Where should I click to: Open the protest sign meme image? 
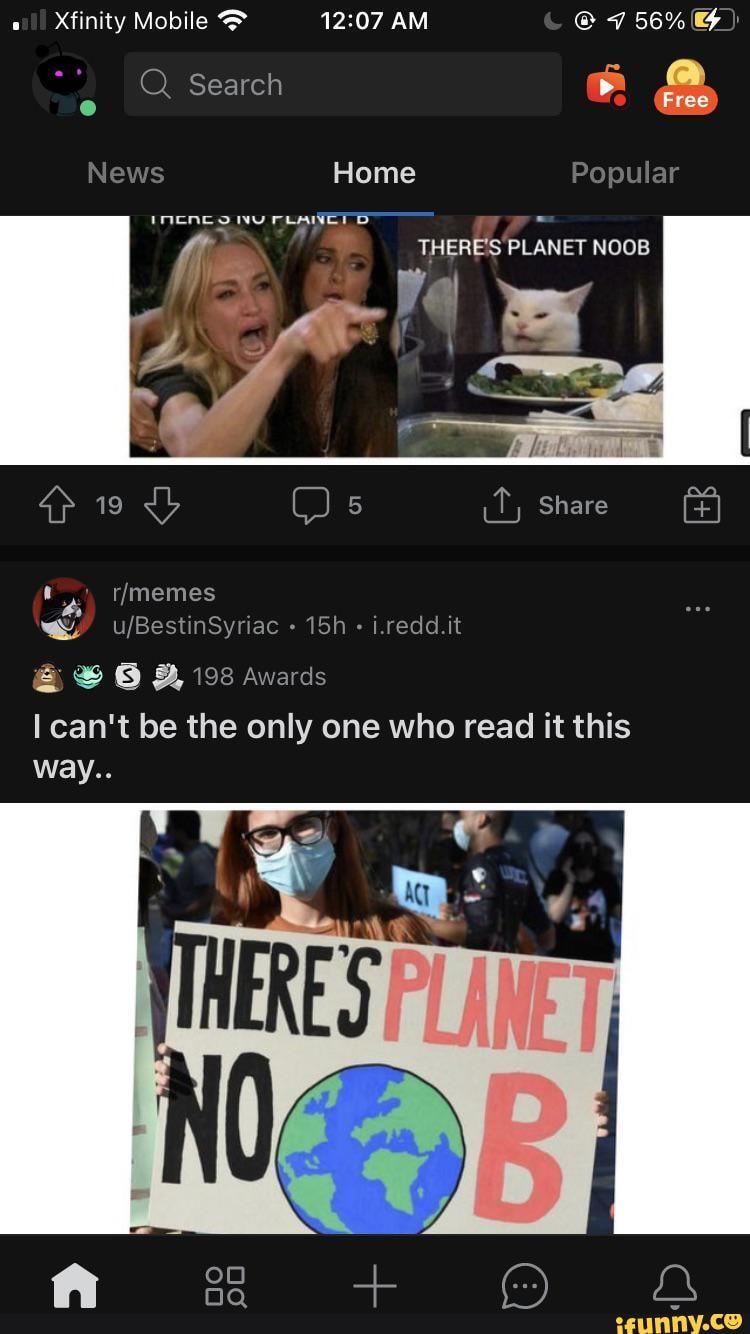pyautogui.click(x=380, y=1020)
